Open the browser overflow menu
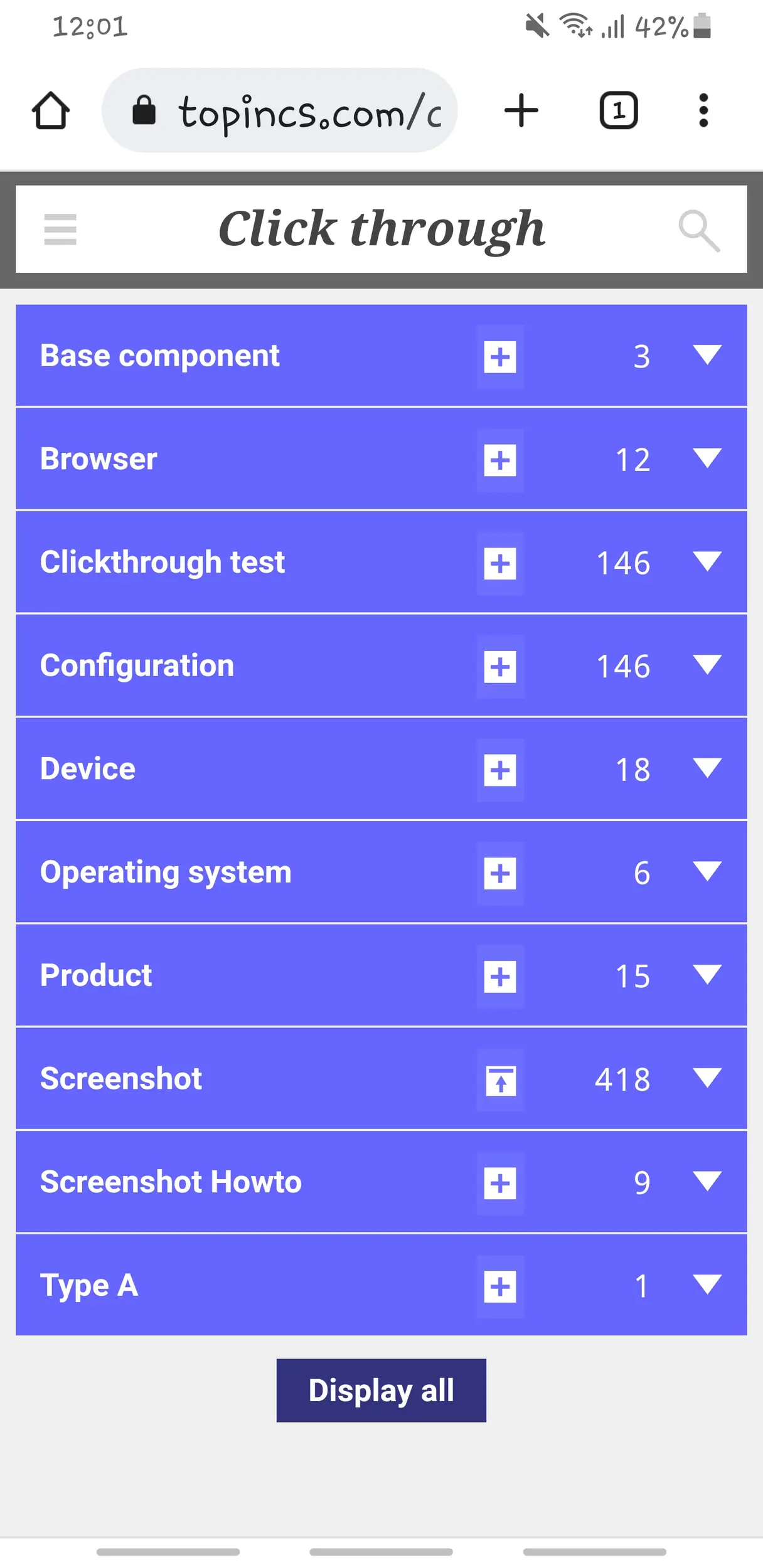Image resolution: width=763 pixels, height=1568 pixels. [703, 110]
